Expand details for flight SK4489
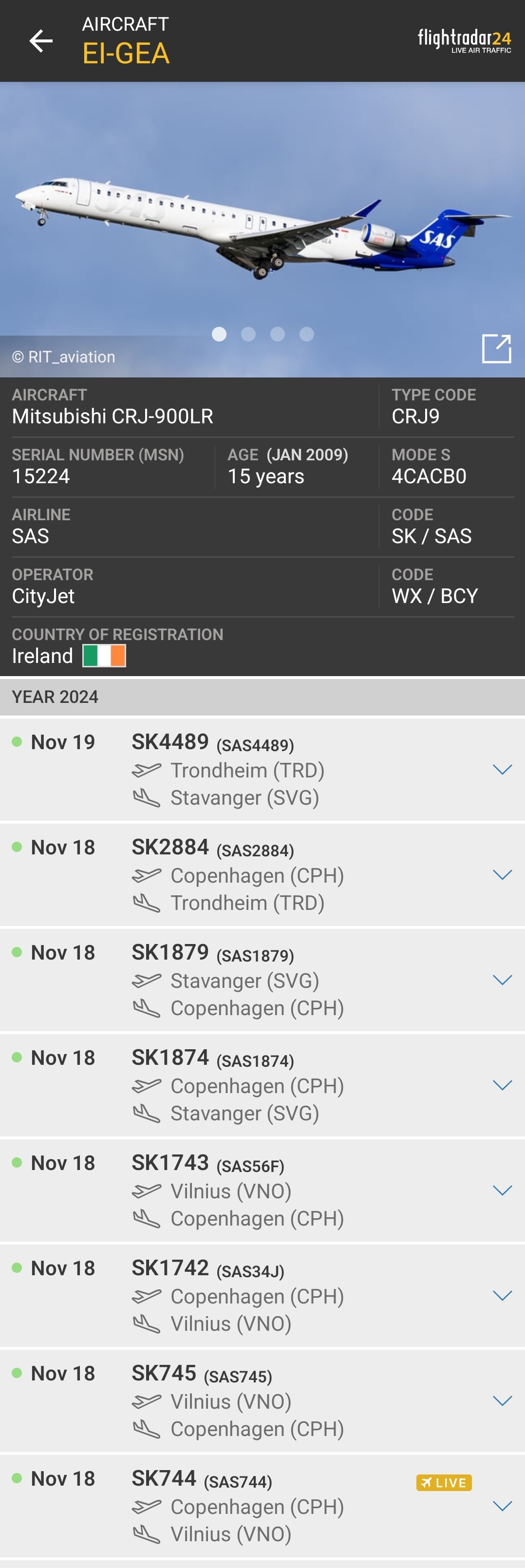This screenshot has height=1568, width=525. (x=503, y=770)
